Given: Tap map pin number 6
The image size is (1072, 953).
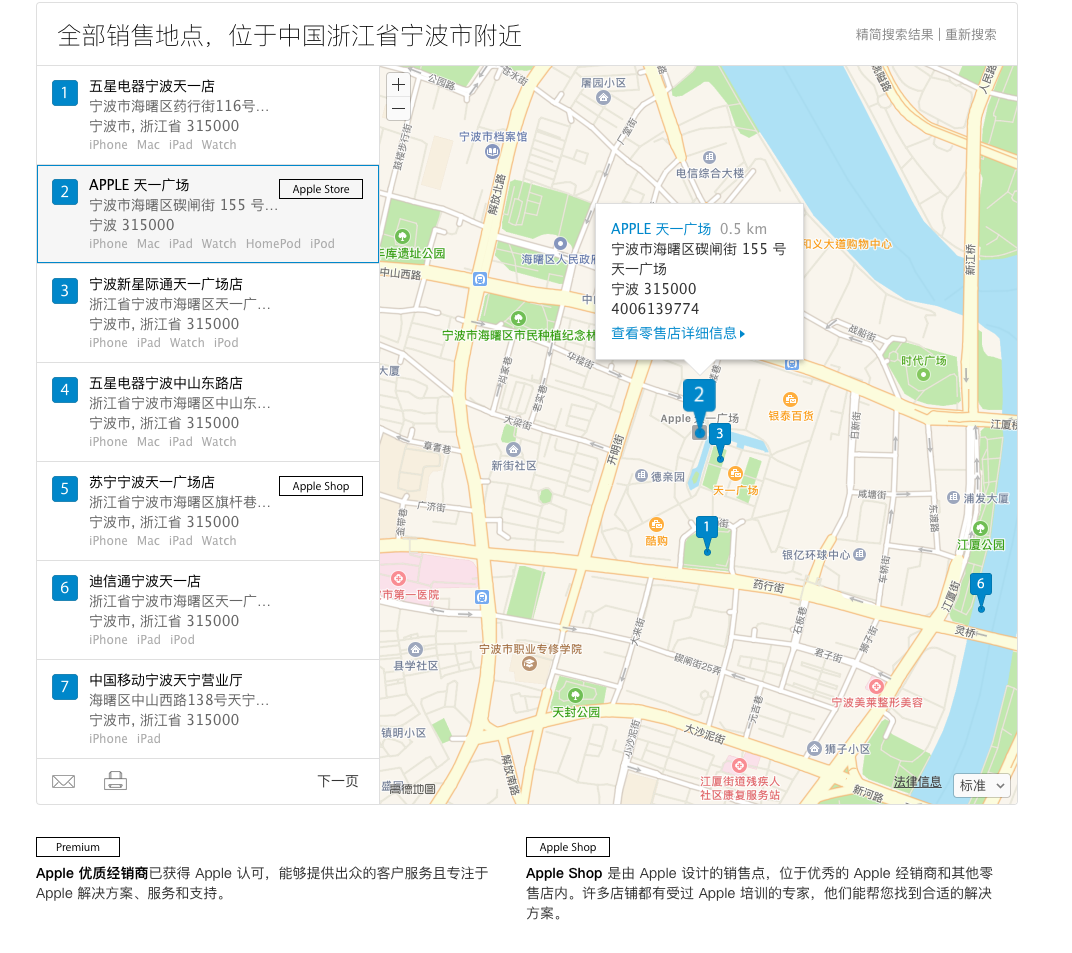Looking at the screenshot, I should (x=980, y=584).
